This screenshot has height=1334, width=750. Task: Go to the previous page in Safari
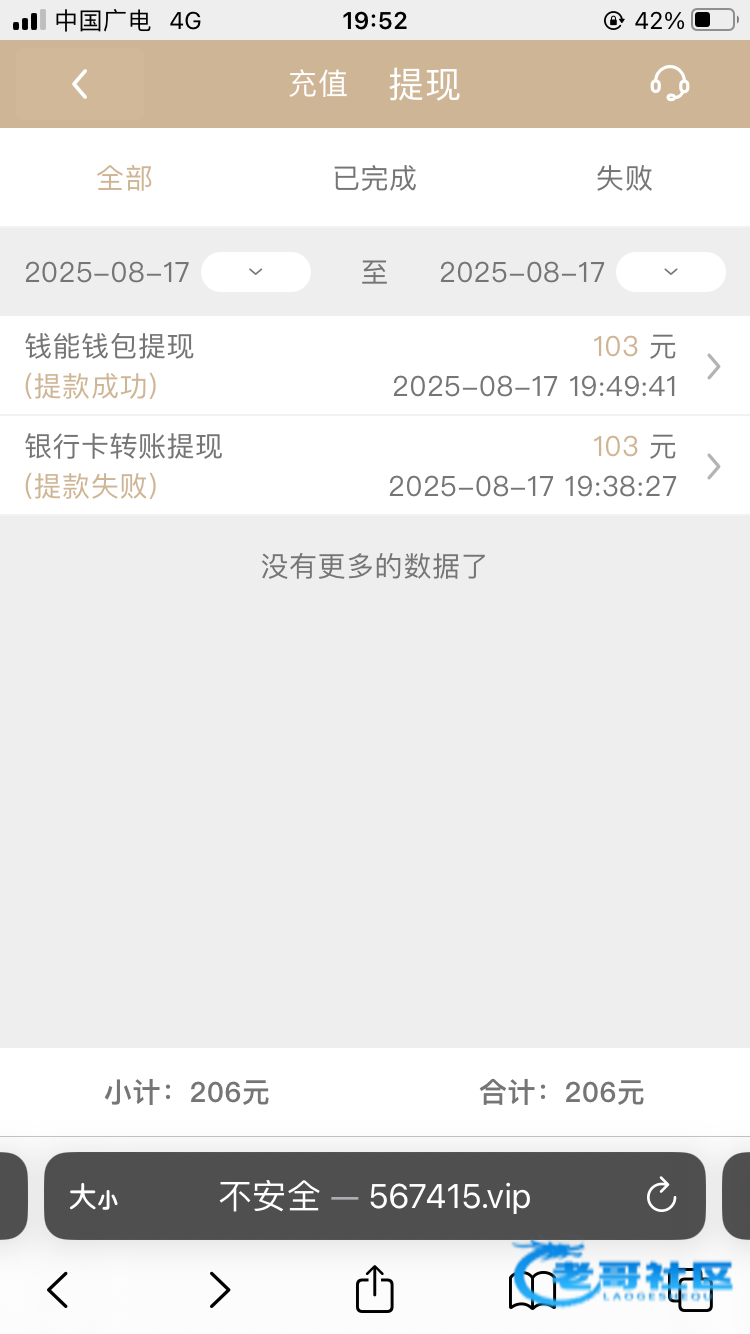pyautogui.click(x=58, y=1290)
